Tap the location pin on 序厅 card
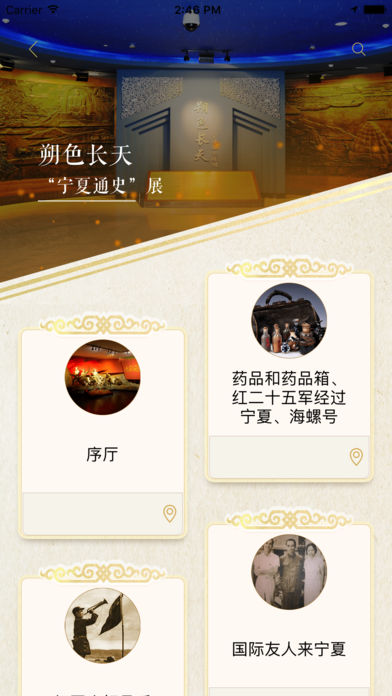The width and height of the screenshot is (392, 696). 170,514
